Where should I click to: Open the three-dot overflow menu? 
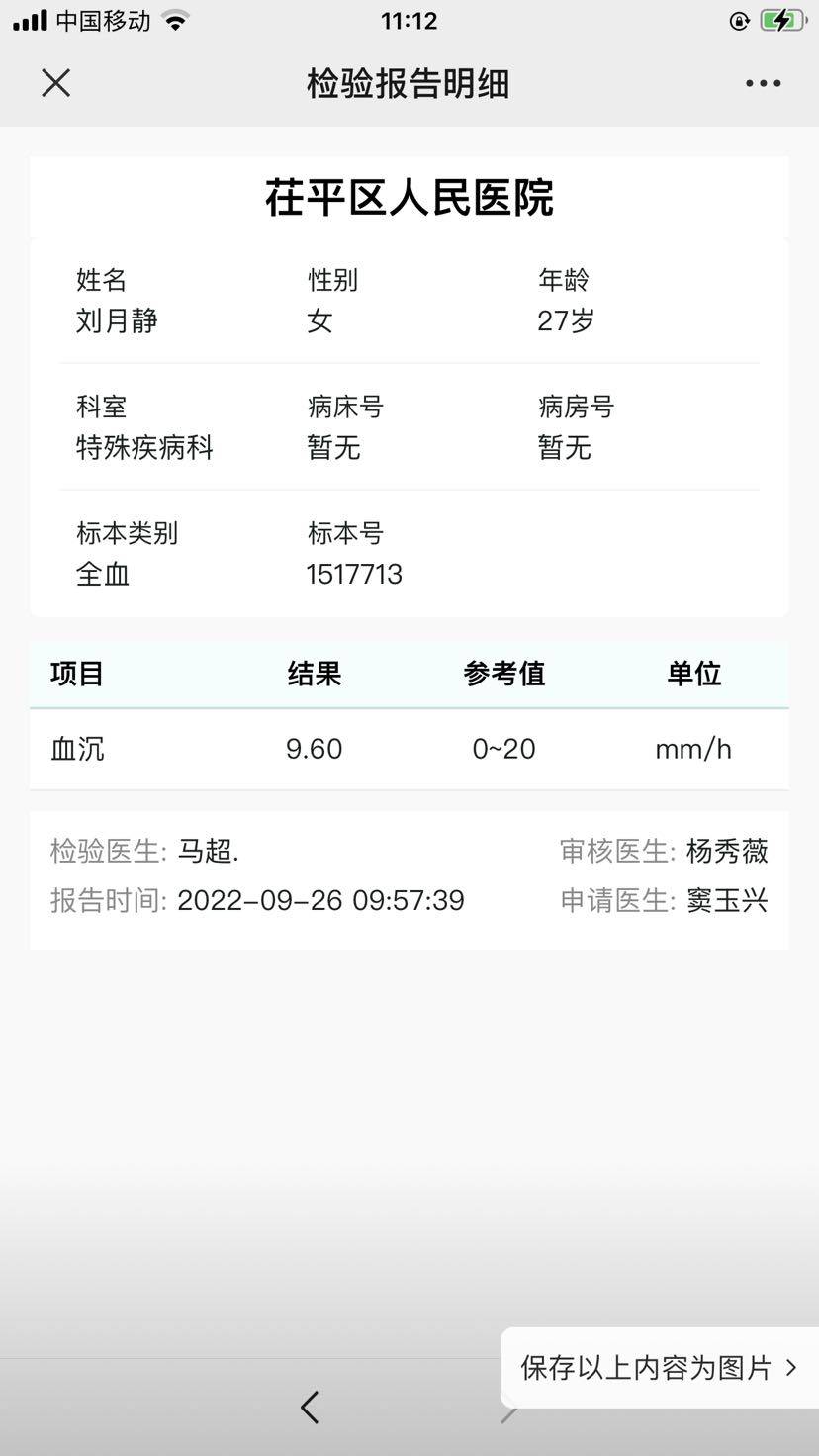coord(763,84)
